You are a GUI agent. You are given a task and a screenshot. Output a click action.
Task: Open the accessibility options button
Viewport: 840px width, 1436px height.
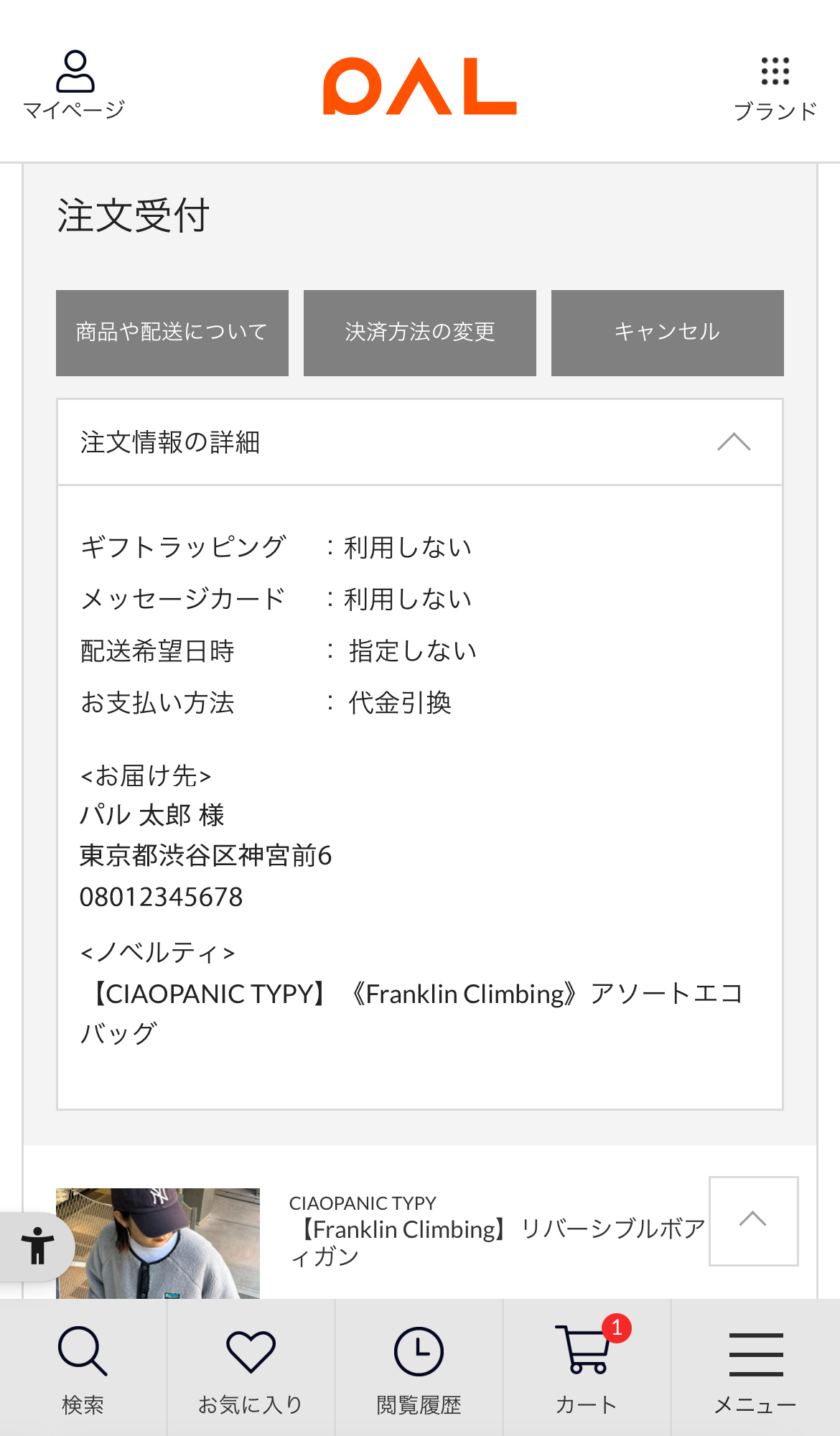[x=37, y=1246]
